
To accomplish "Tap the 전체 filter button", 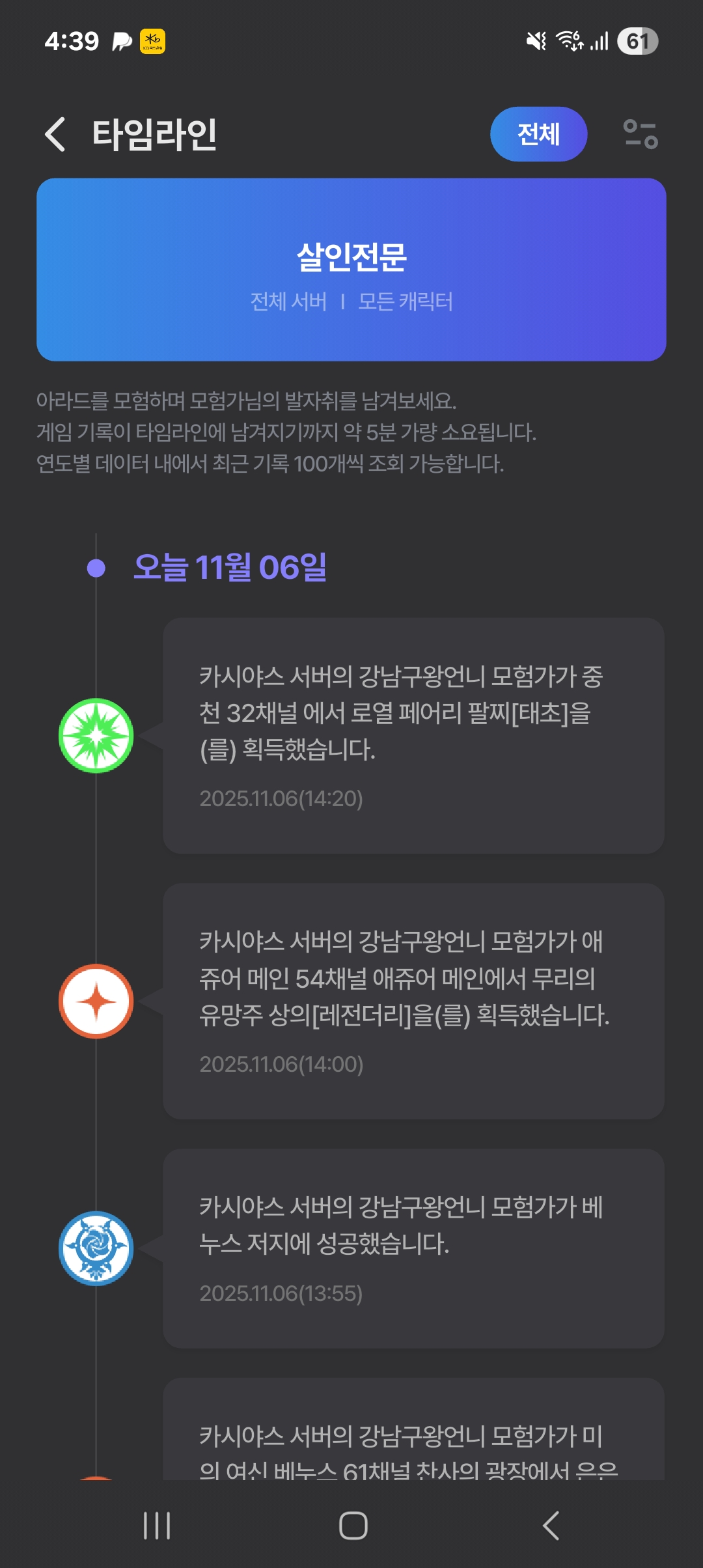I will click(x=538, y=135).
